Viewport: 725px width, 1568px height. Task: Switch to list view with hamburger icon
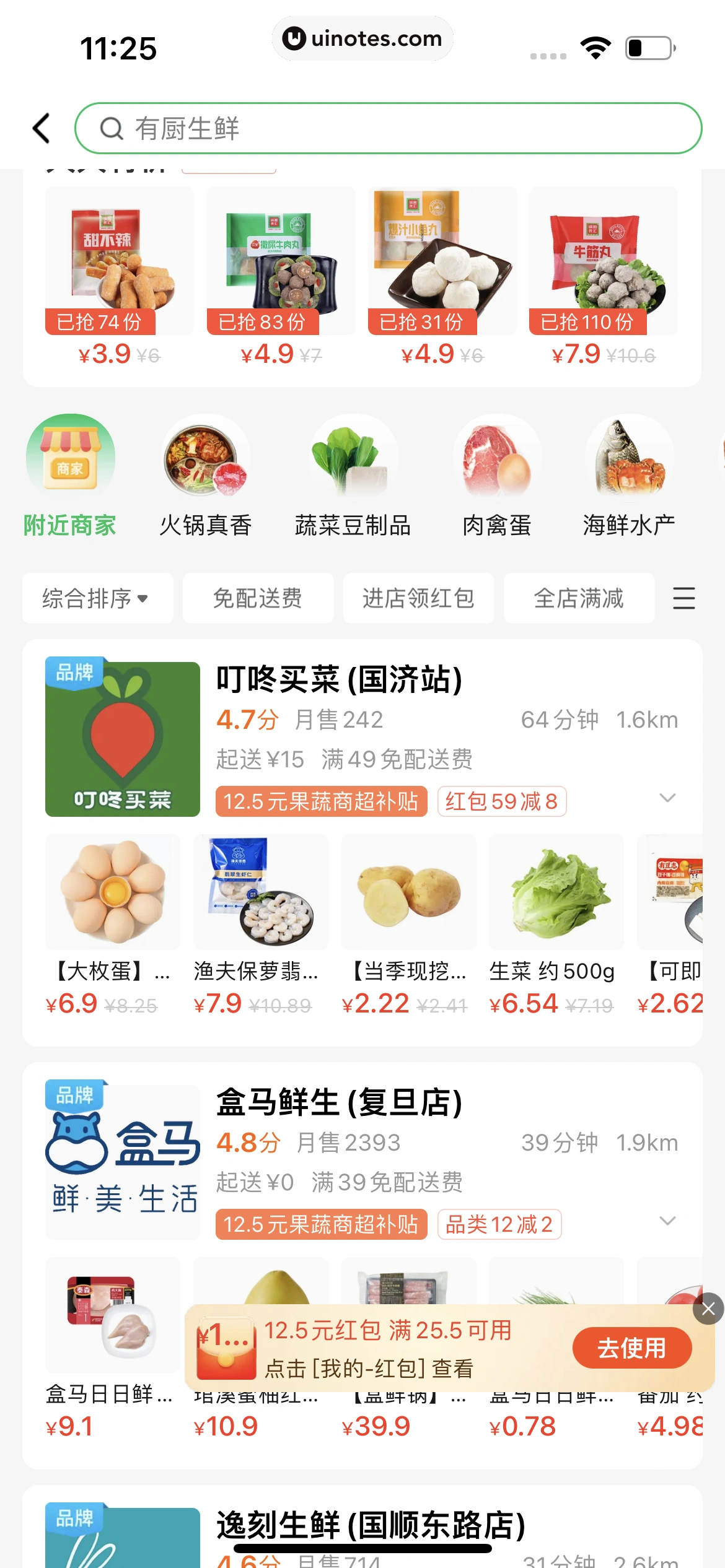[x=683, y=598]
